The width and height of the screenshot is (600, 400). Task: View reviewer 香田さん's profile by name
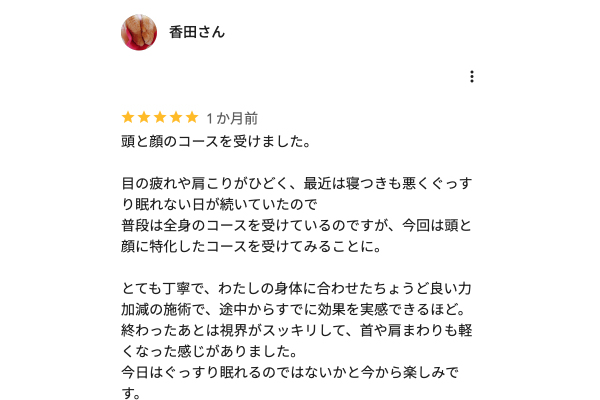coord(197,32)
